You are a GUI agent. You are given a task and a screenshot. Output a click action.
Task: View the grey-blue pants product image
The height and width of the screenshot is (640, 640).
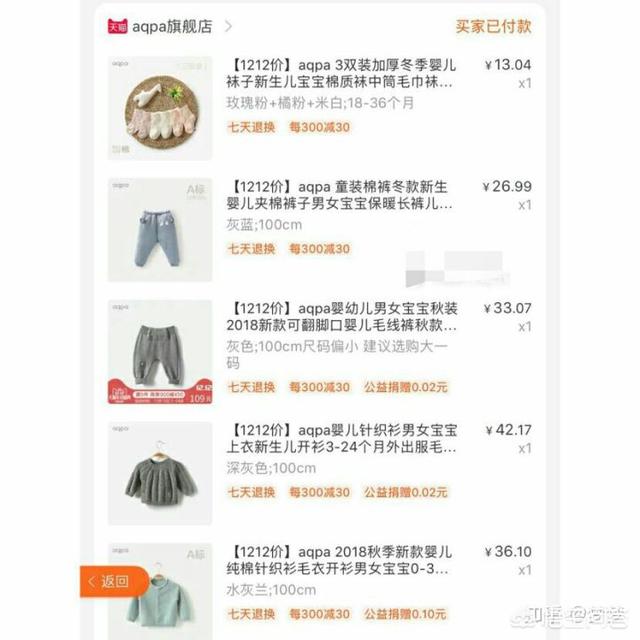[x=160, y=230]
